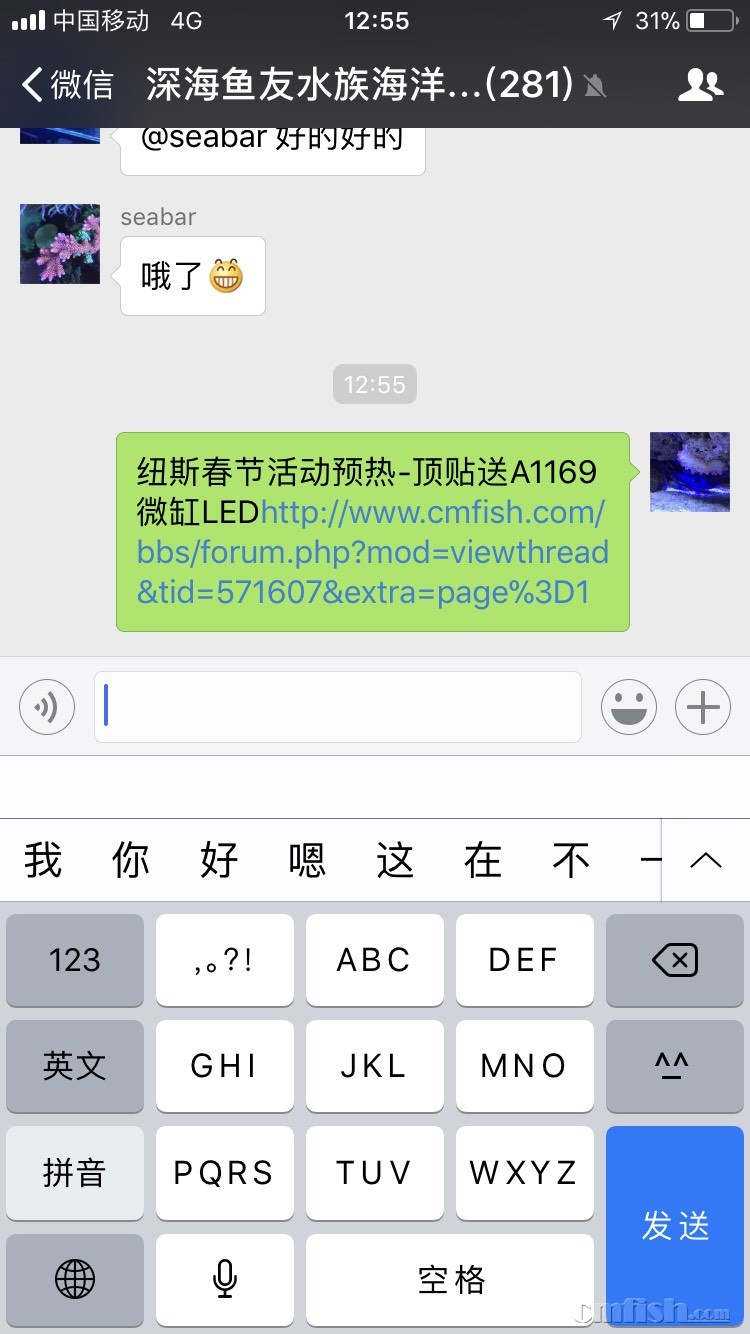Tap the globe keyboard switcher
Image resolution: width=750 pixels, height=1334 pixels.
75,1278
